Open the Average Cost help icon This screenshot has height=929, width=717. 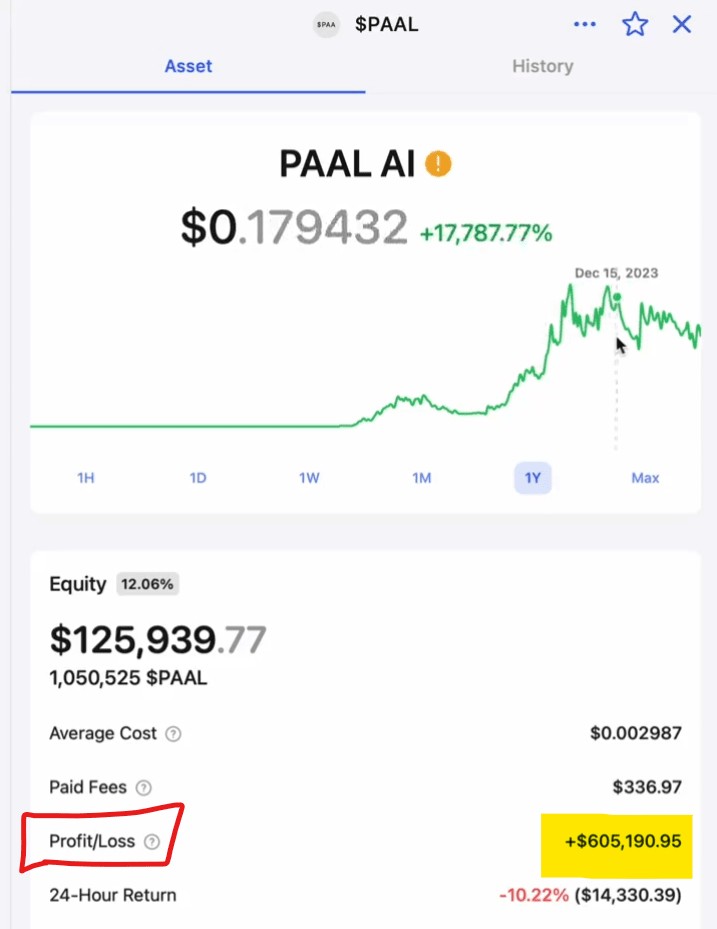pos(173,734)
